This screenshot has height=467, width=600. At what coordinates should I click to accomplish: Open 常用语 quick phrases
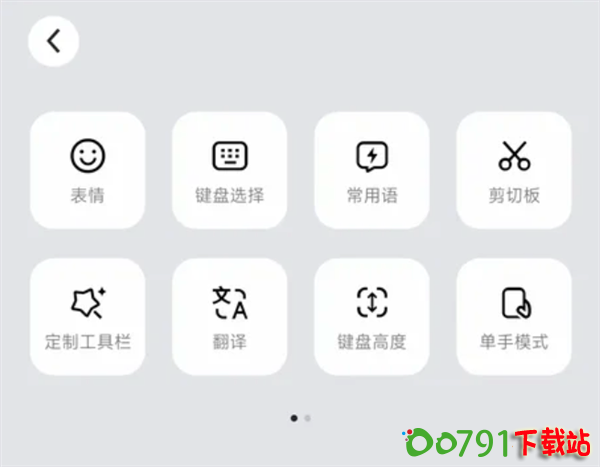tap(372, 170)
